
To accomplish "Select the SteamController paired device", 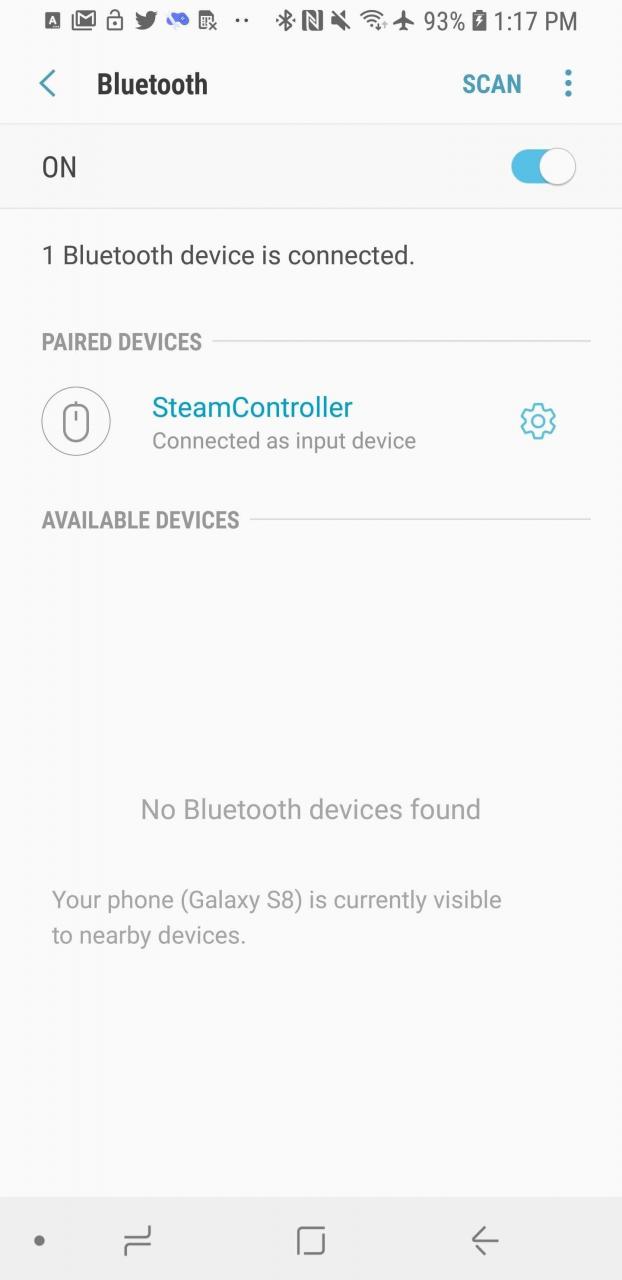I will (252, 422).
